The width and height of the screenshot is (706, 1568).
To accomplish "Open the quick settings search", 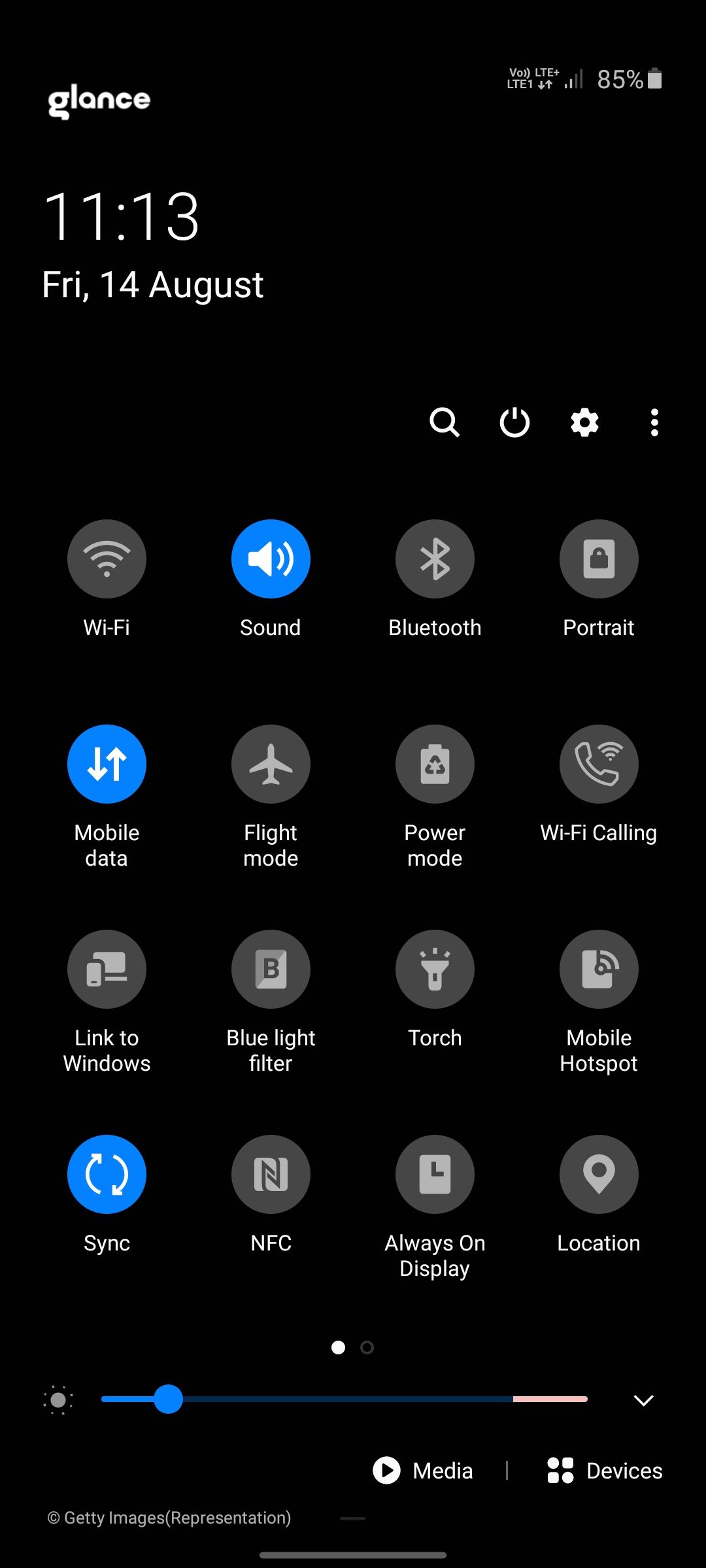I will coord(445,422).
